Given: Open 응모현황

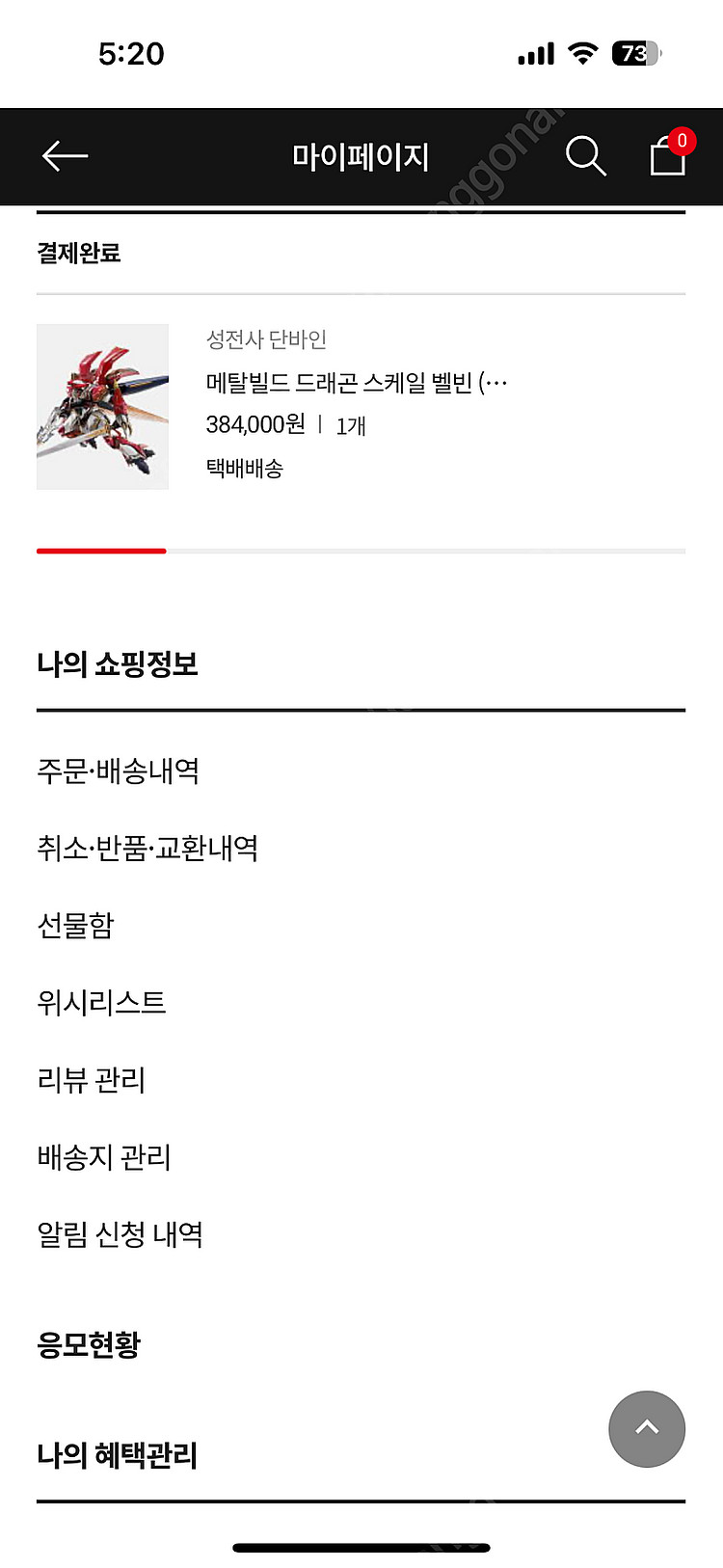Looking at the screenshot, I should click(89, 1344).
